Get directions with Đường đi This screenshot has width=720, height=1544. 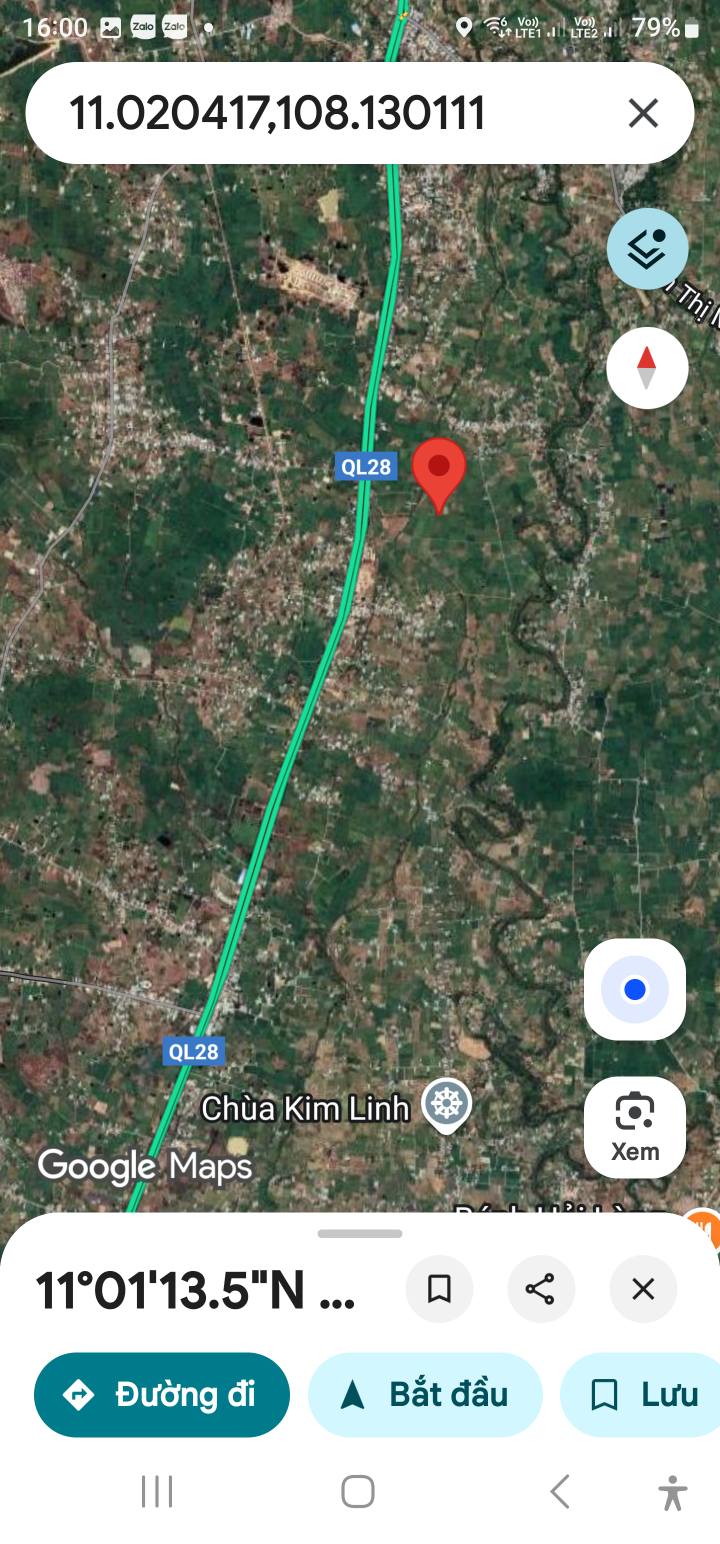[162, 1394]
